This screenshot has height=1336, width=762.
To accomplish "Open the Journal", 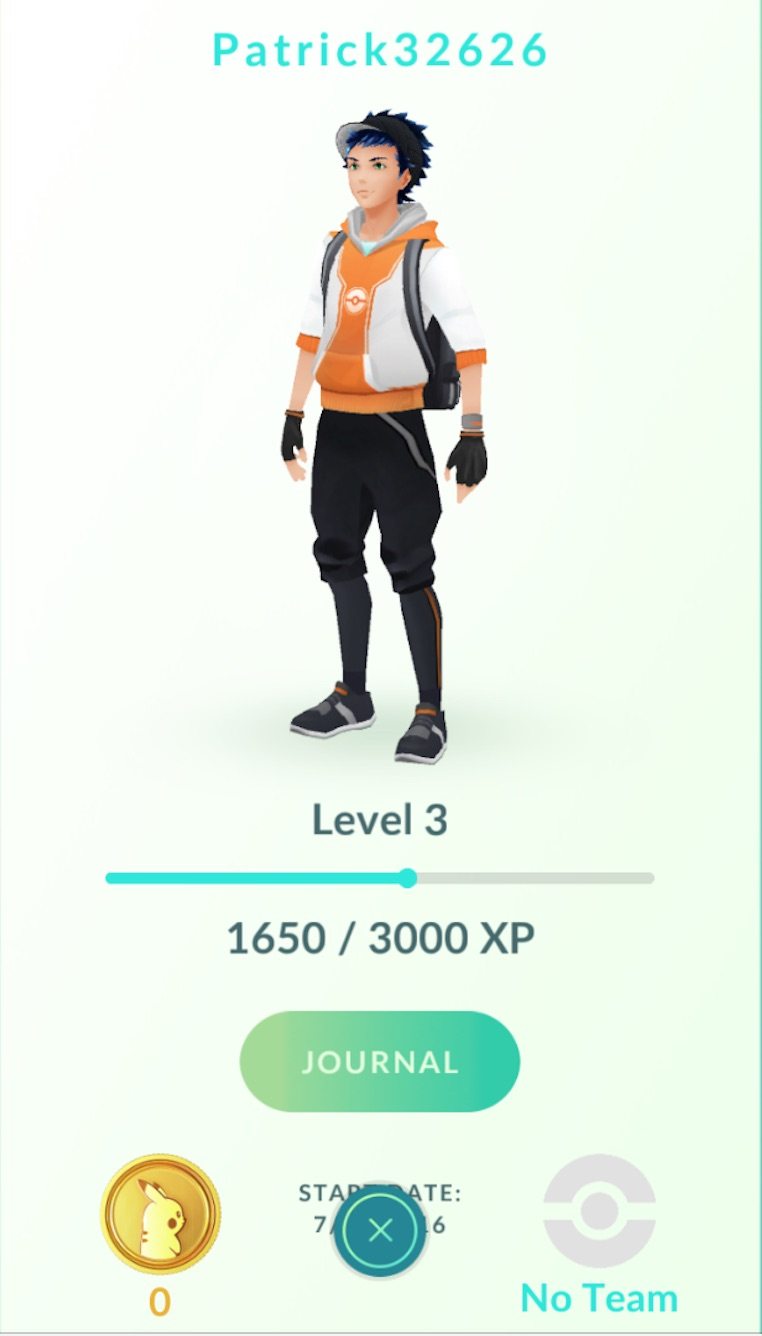I will [380, 1061].
